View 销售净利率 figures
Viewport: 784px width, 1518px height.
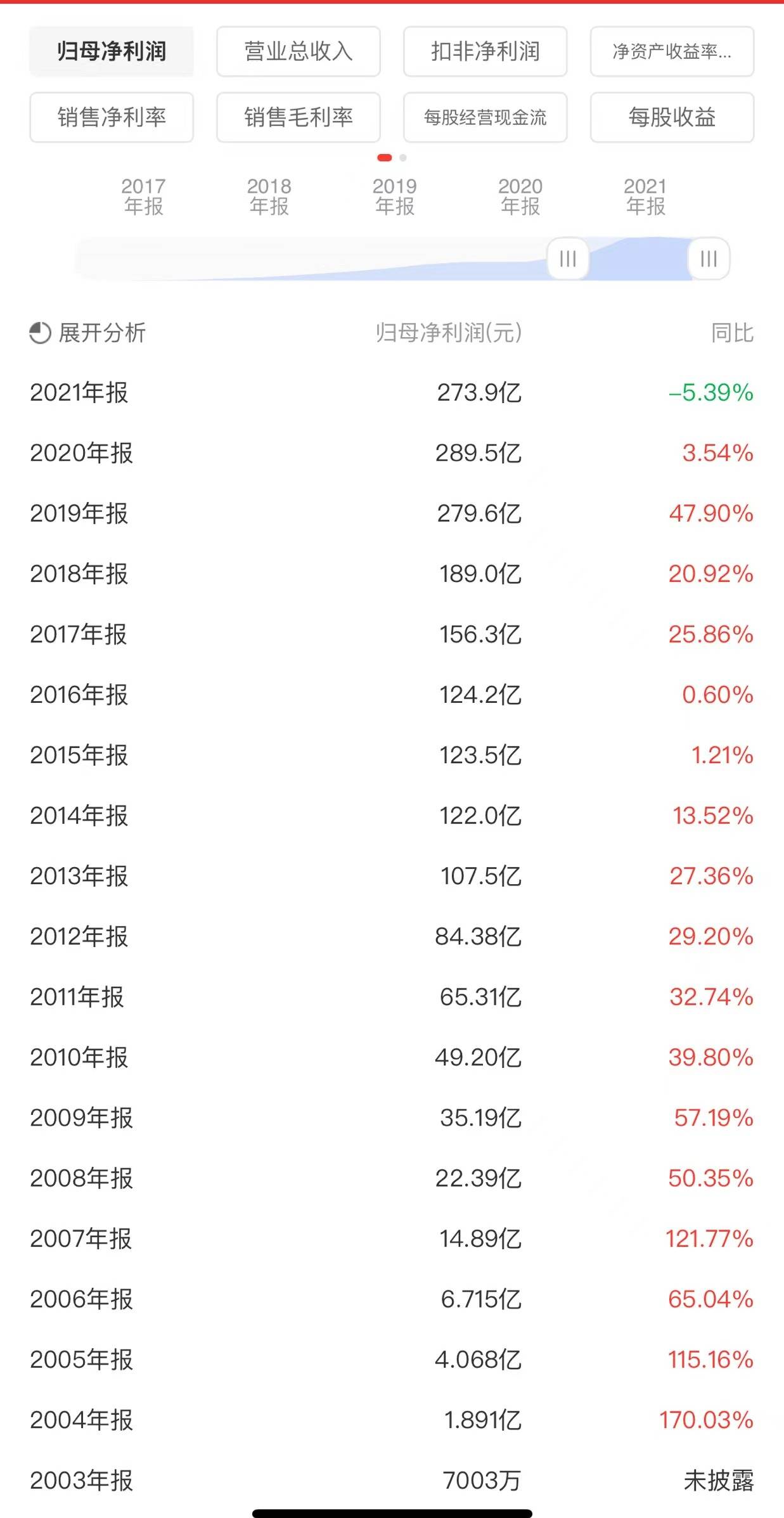point(112,117)
